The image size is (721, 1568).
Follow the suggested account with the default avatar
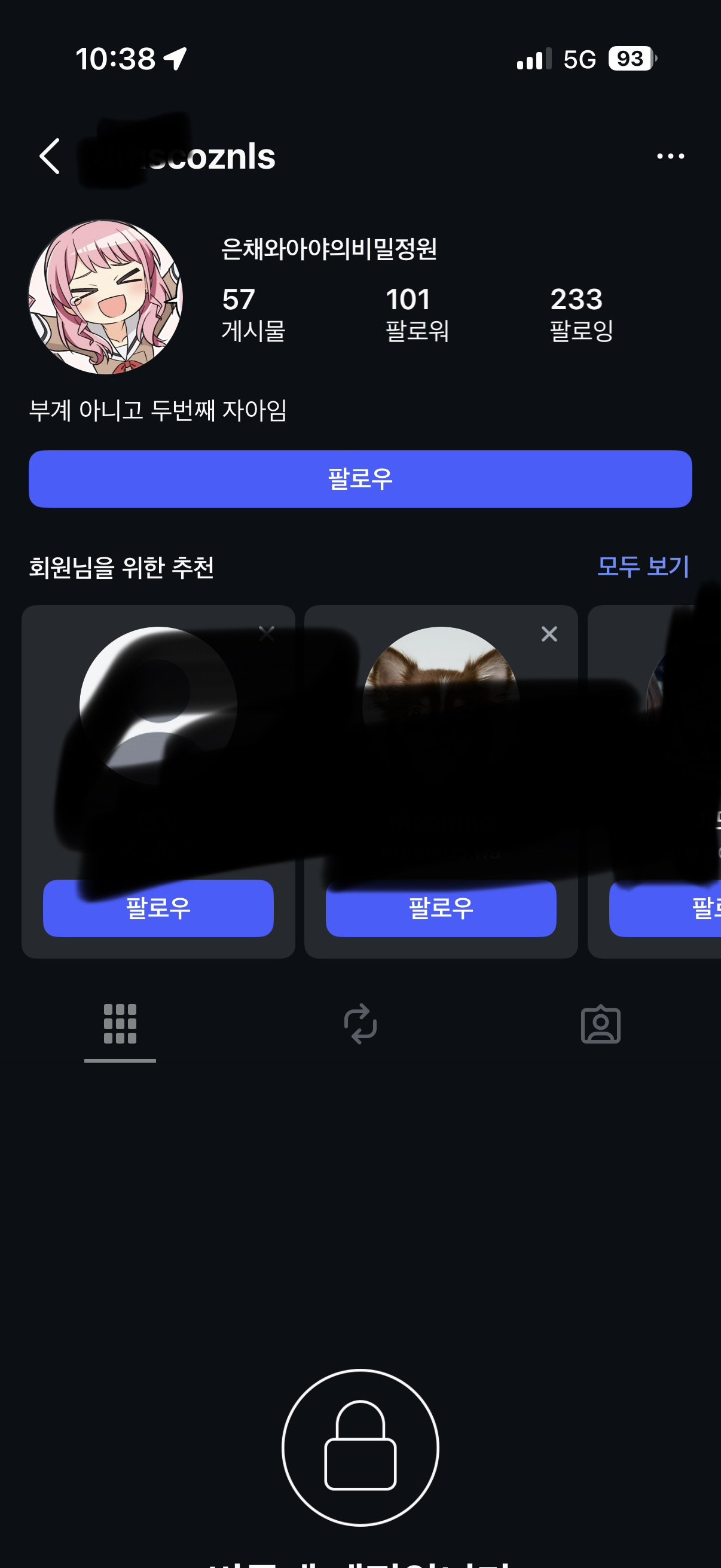[x=158, y=908]
